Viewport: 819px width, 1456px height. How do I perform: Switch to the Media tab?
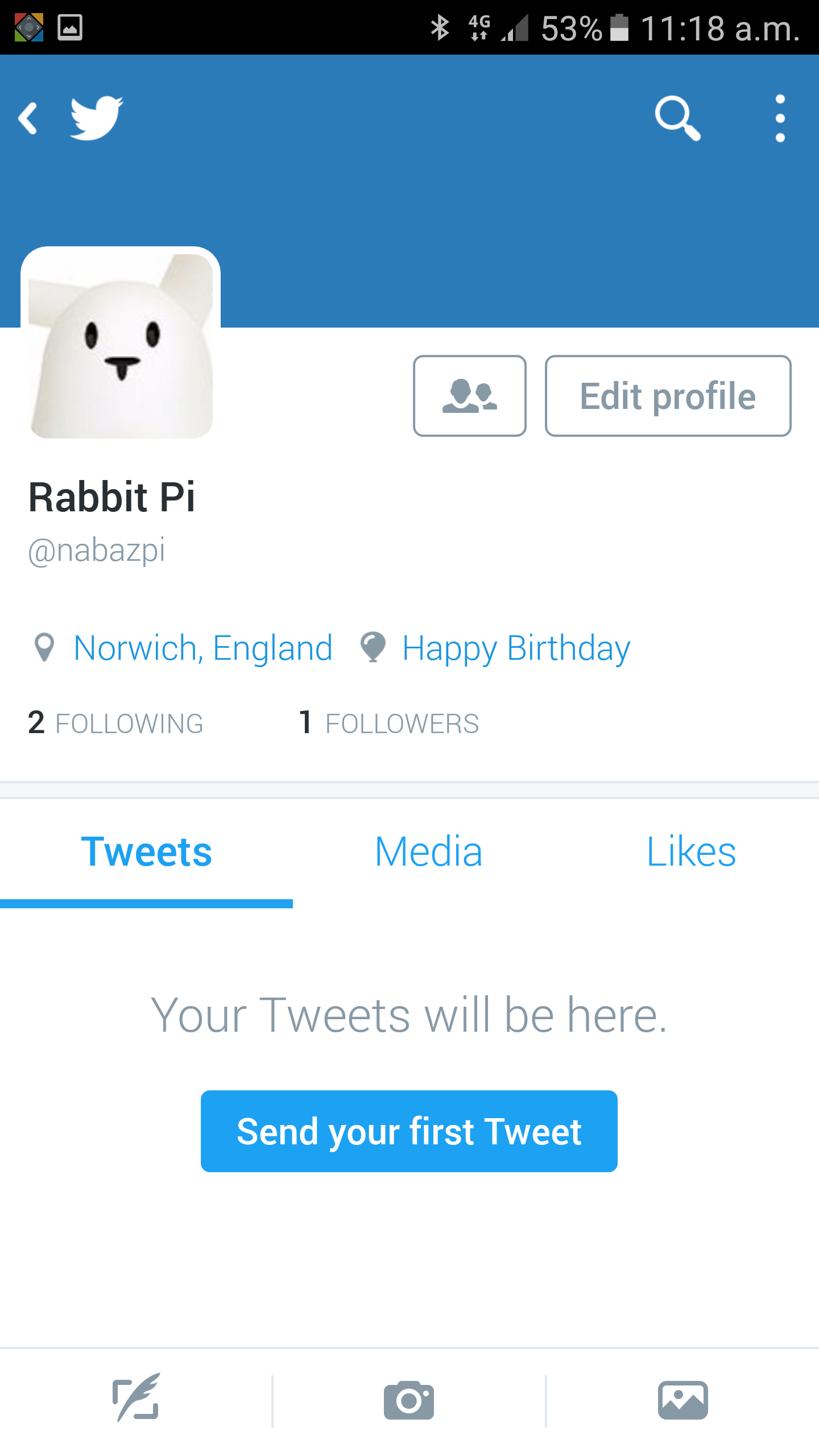428,851
